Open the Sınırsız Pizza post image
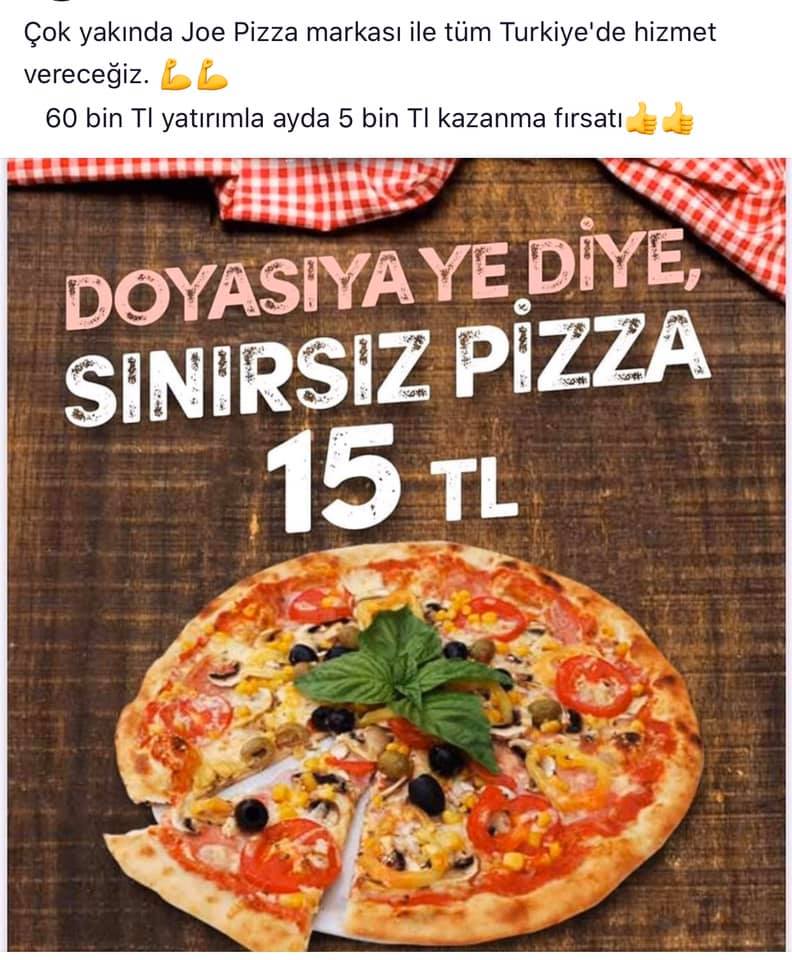The height and width of the screenshot is (960, 792). 396,555
